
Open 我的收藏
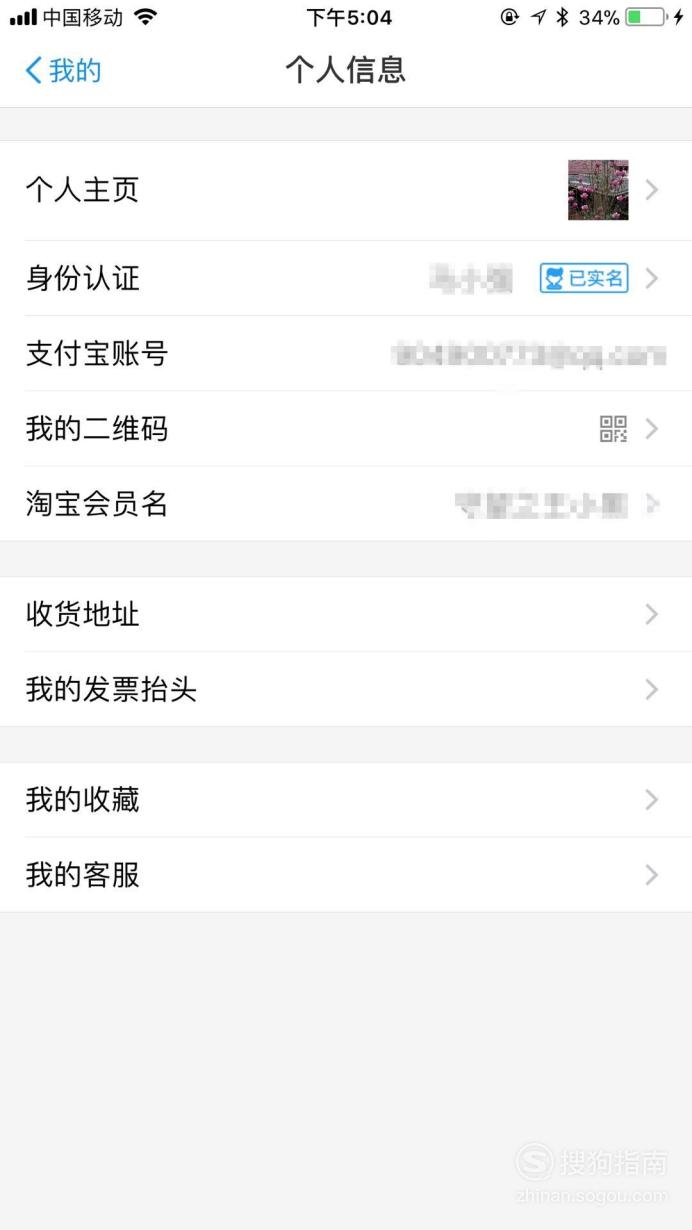346,800
